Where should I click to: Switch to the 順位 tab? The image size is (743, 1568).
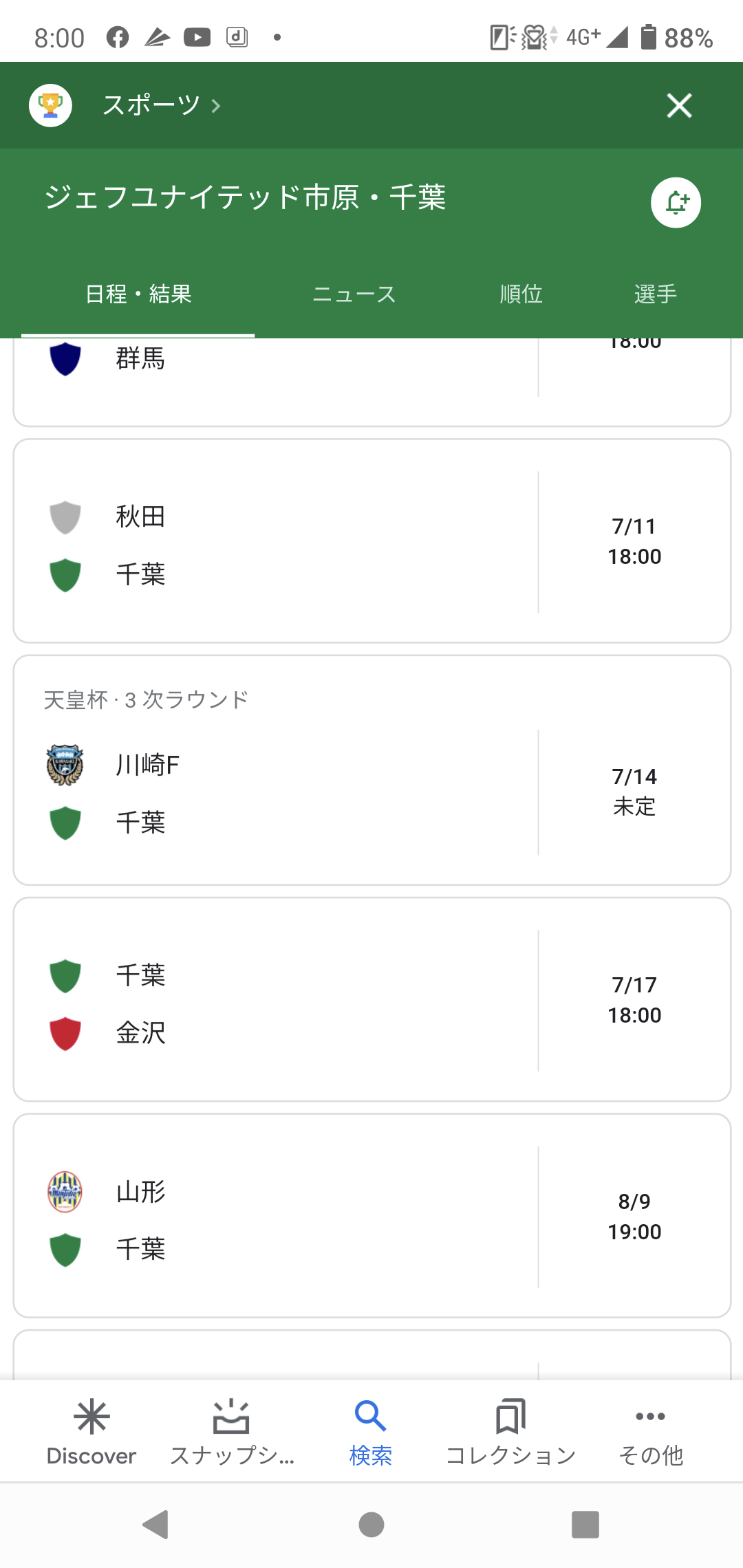coord(521,294)
